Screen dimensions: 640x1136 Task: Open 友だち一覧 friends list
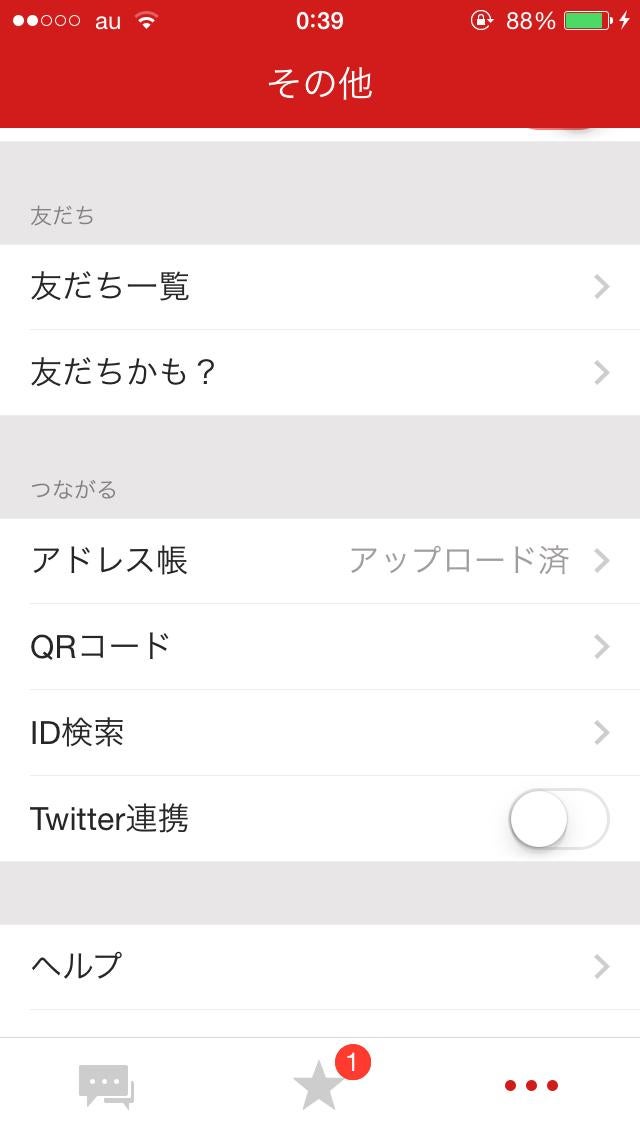[320, 288]
